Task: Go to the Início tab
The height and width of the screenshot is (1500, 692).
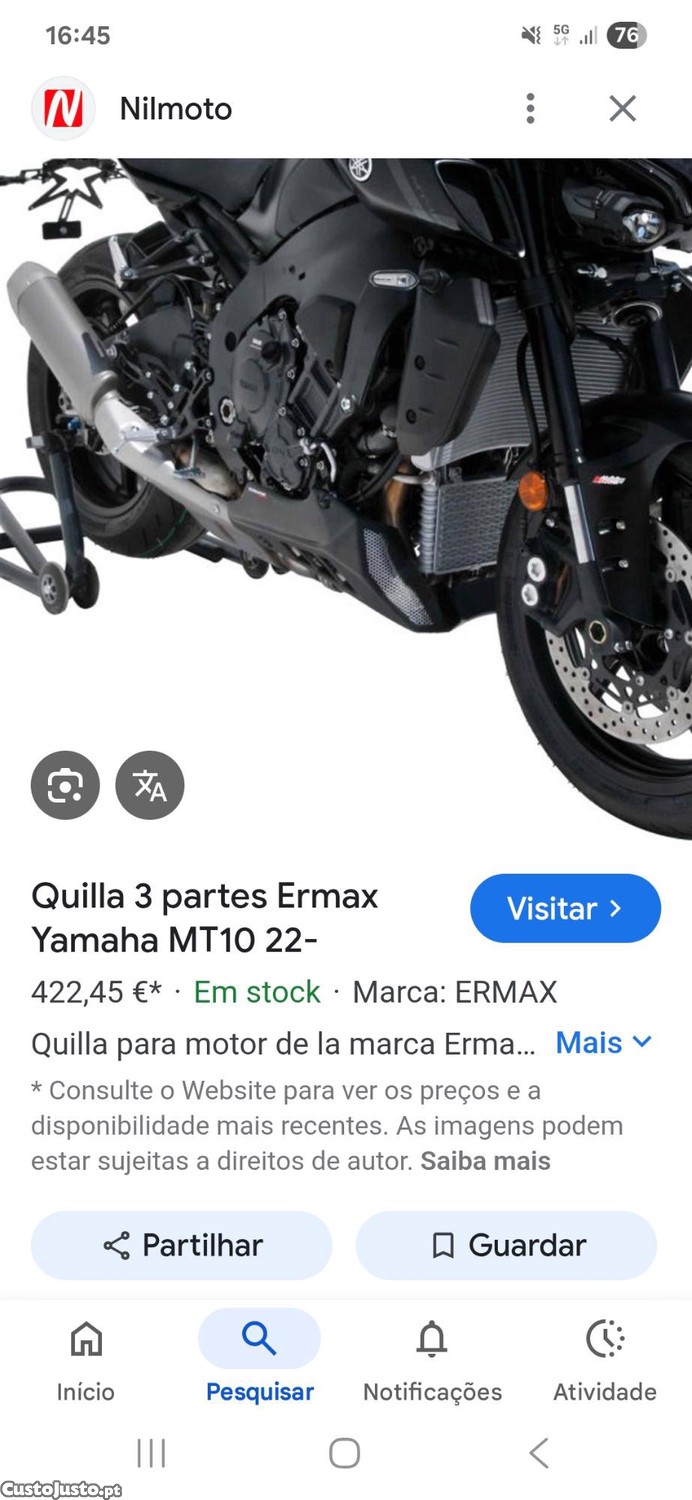Action: 86,1358
